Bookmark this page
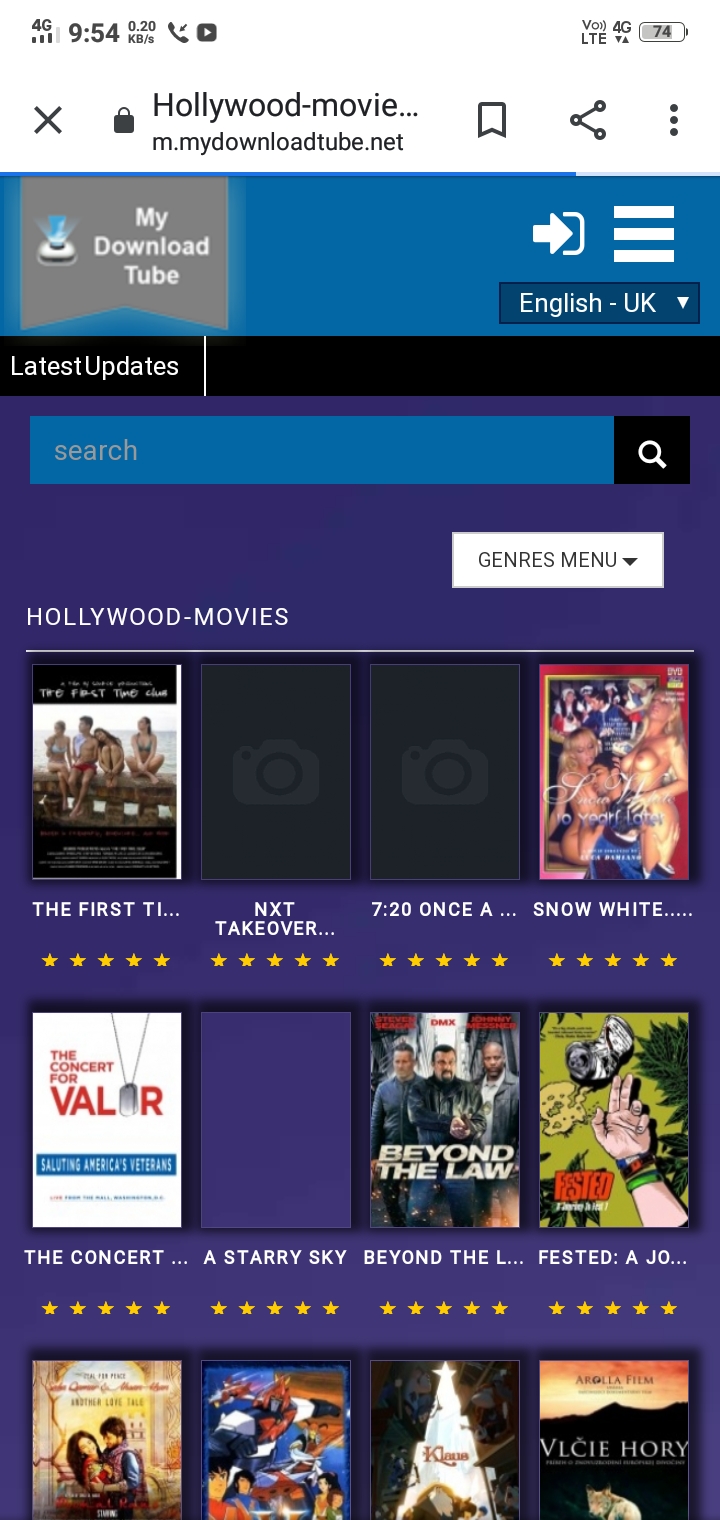This screenshot has height=1520, width=720. 492,121
